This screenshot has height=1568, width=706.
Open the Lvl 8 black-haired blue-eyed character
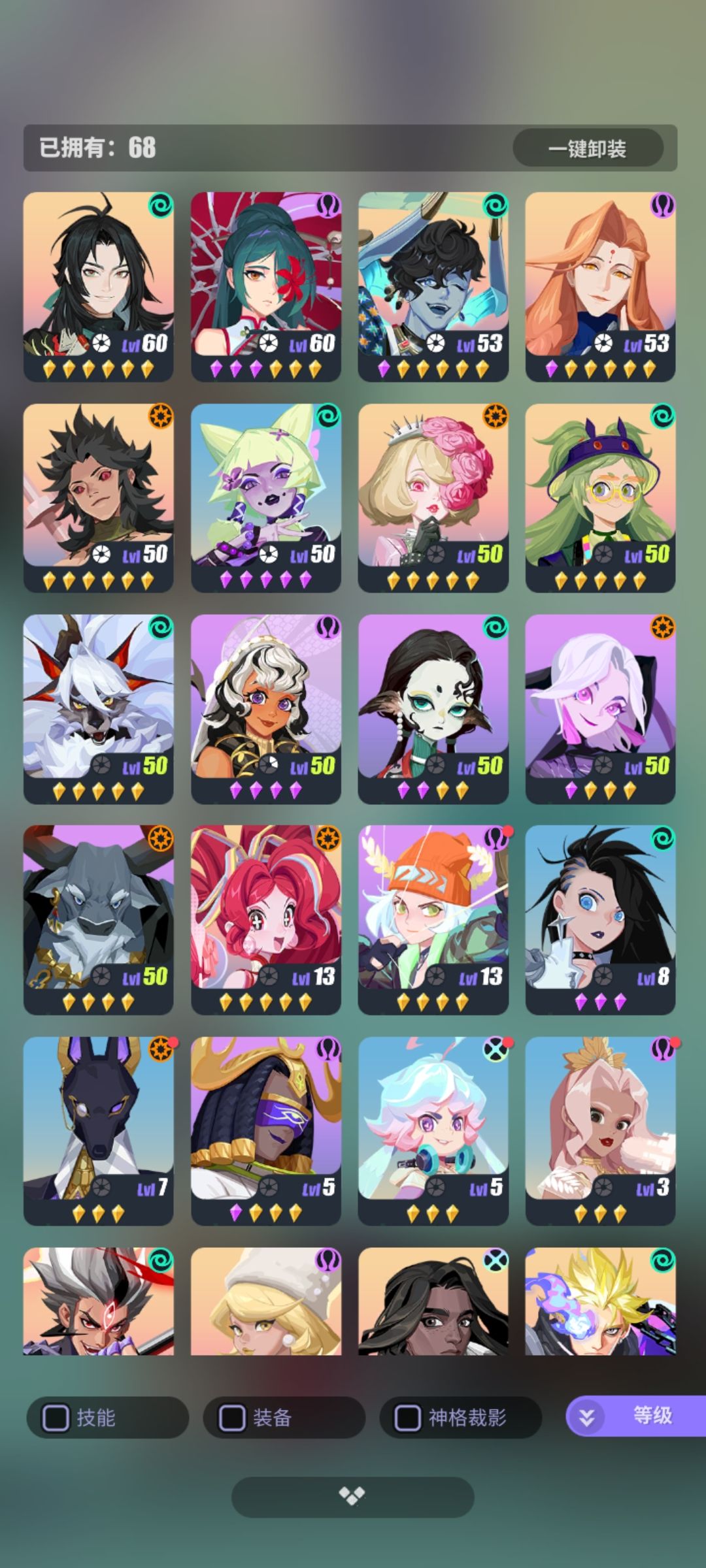pyautogui.click(x=601, y=920)
